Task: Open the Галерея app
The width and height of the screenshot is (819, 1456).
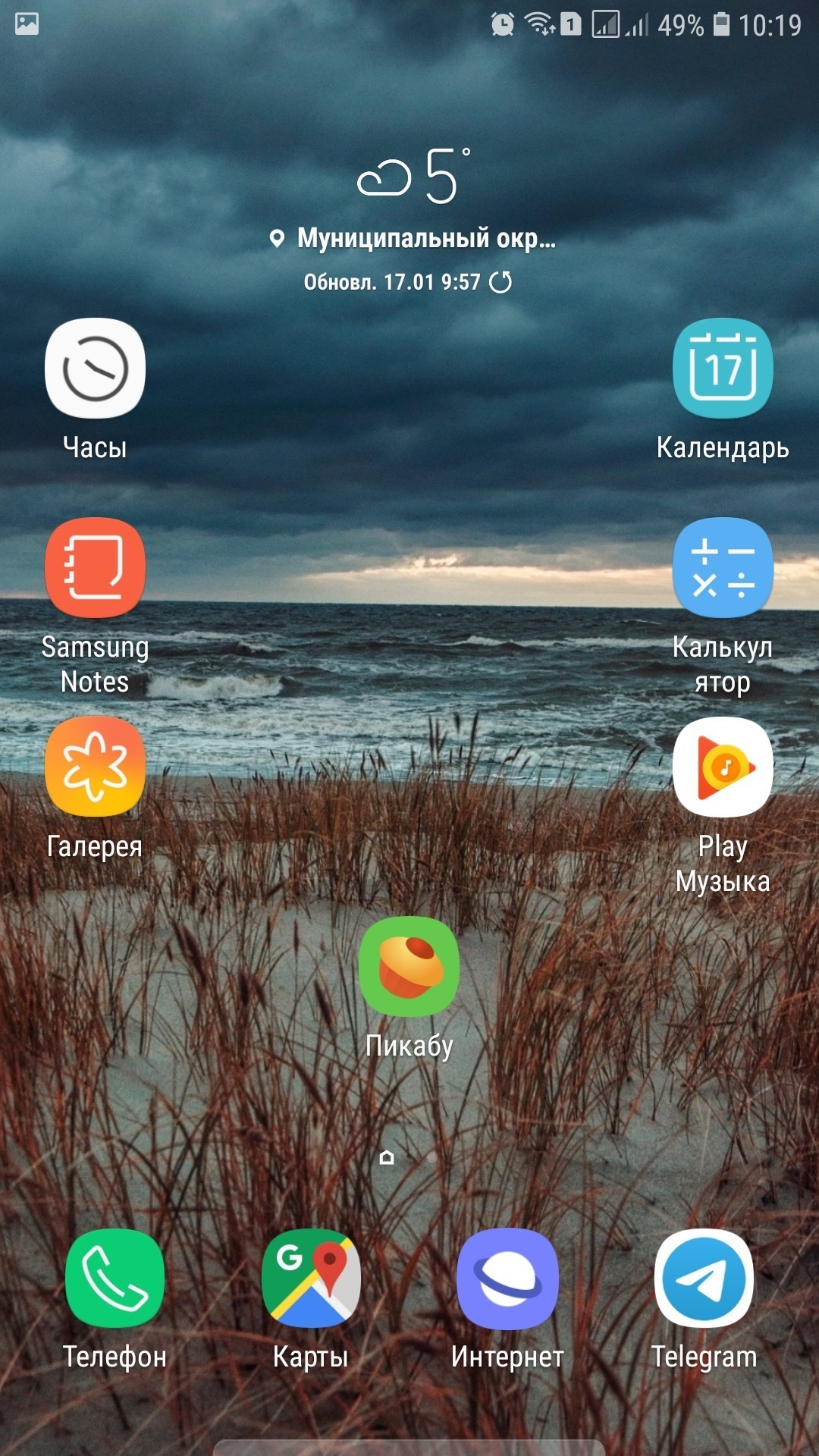Action: coord(95,767)
